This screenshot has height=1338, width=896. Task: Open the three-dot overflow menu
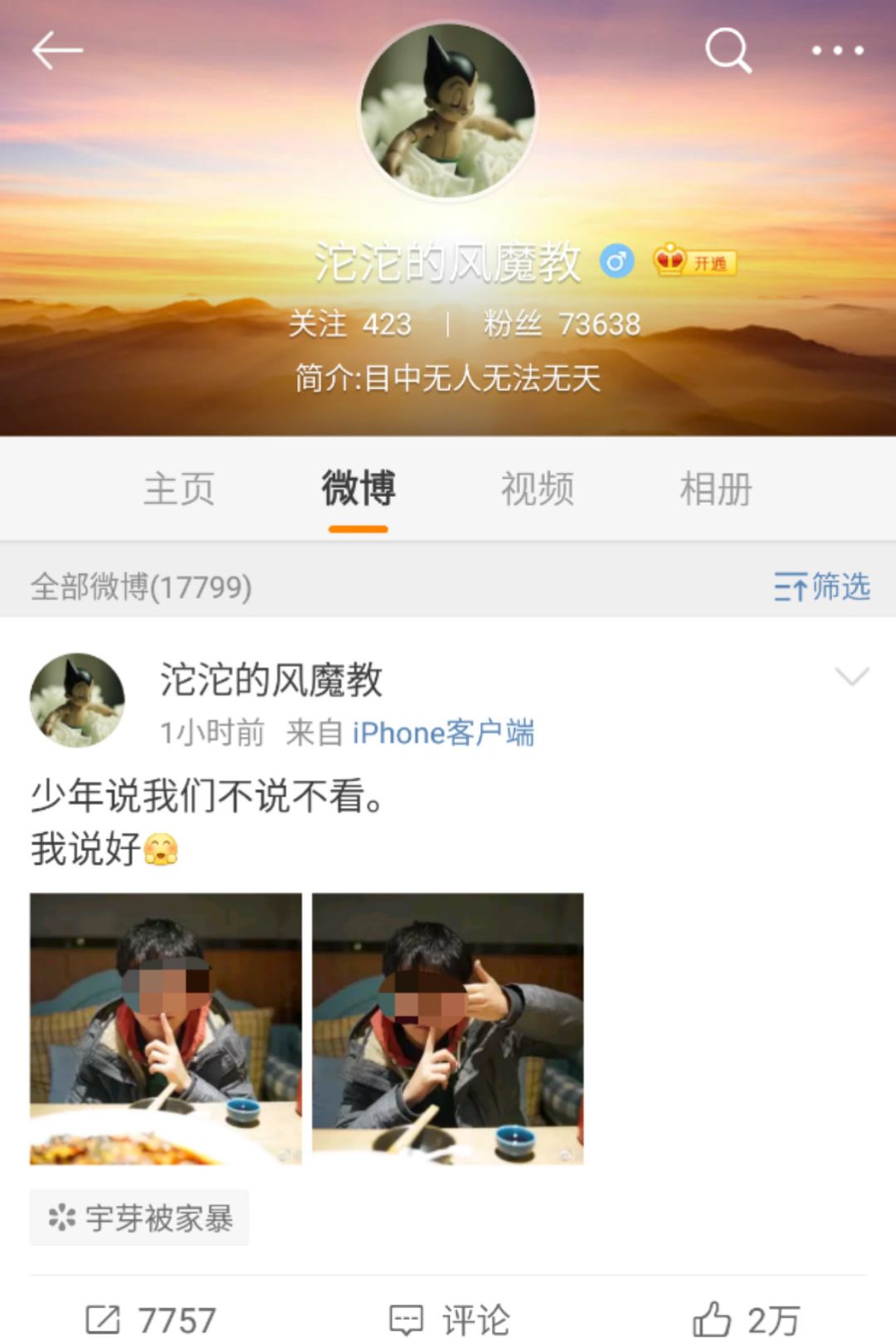pyautogui.click(x=837, y=51)
